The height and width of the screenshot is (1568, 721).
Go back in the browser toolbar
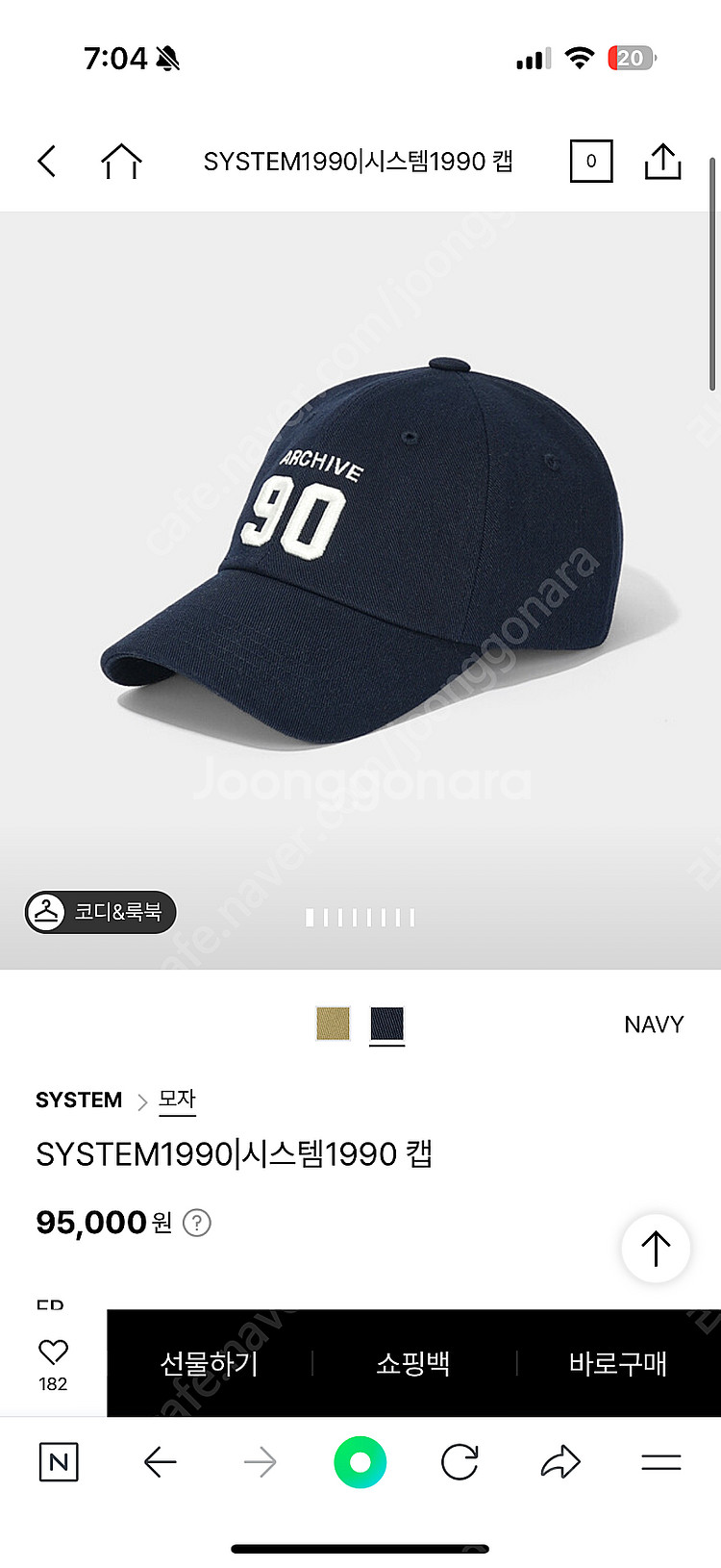(160, 1462)
